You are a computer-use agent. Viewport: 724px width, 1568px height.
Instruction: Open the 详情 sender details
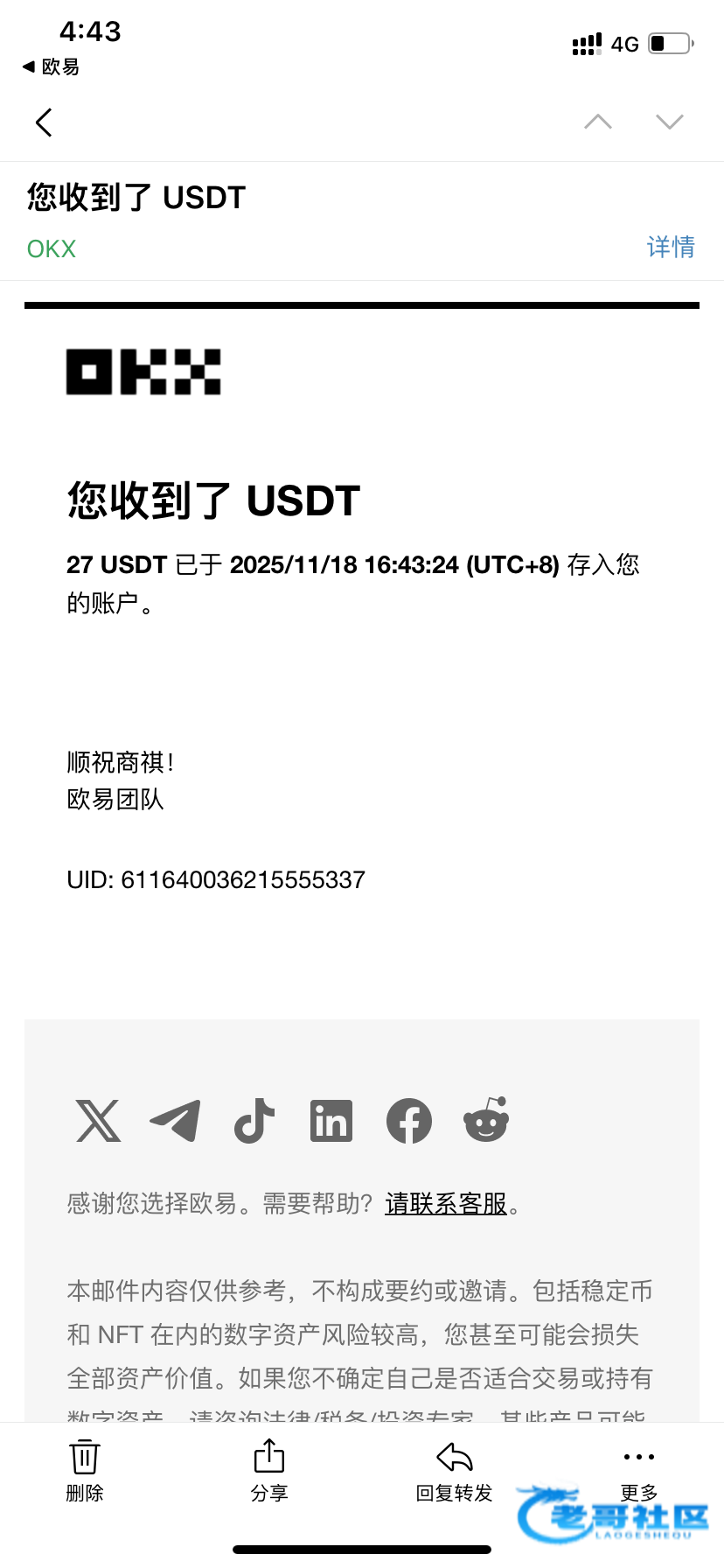(671, 248)
